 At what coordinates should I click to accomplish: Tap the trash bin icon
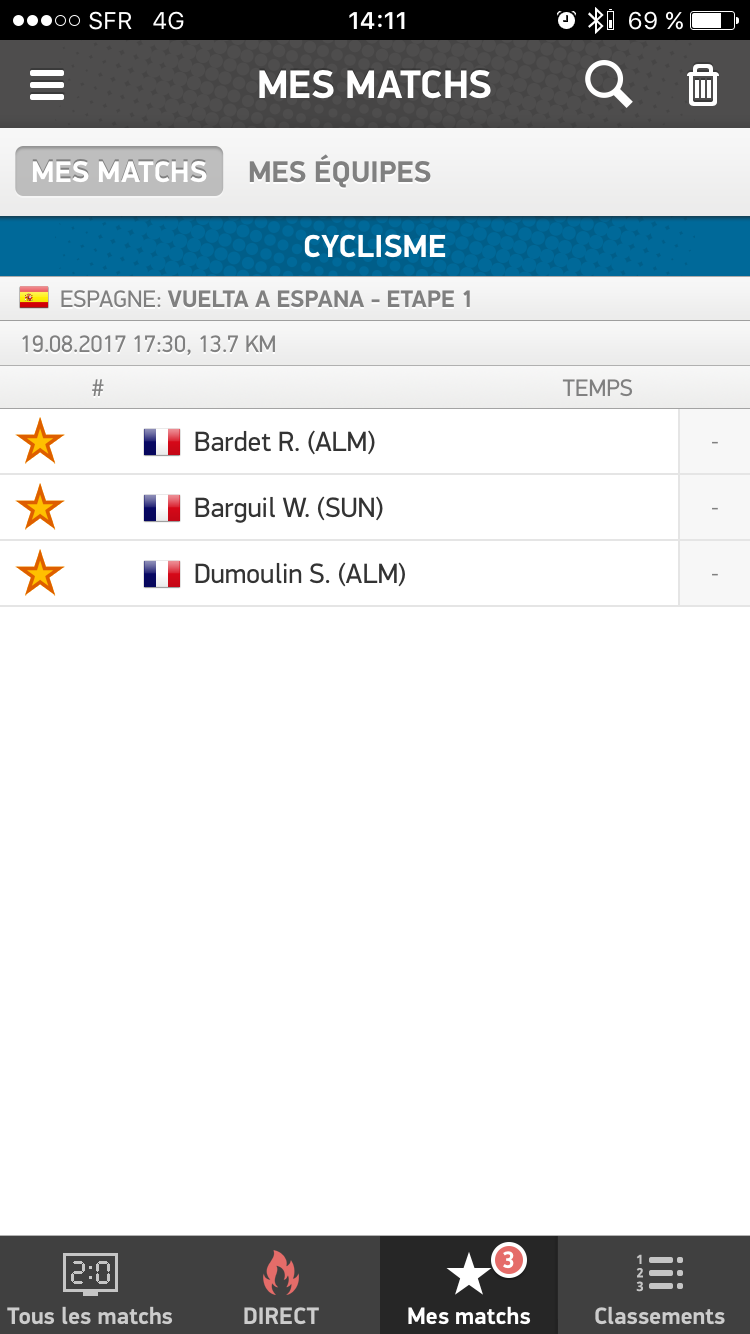pyautogui.click(x=703, y=86)
